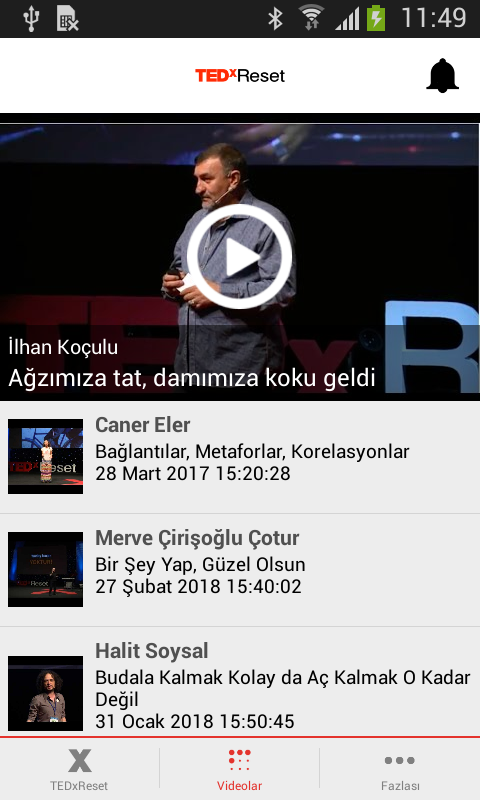
Task: Go to the Fazlası tab
Action: coord(400,769)
